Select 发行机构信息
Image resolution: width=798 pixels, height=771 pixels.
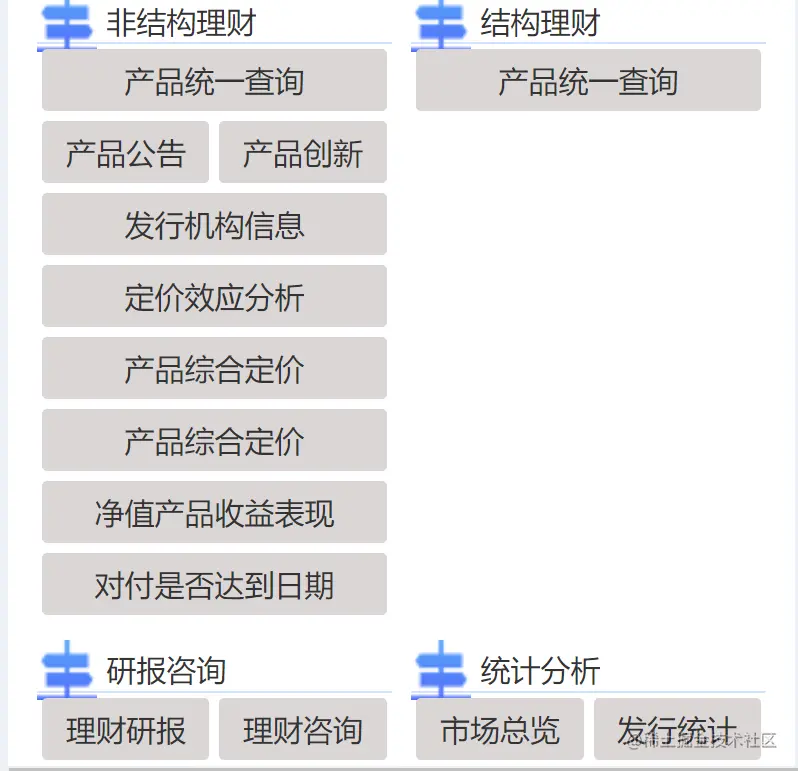tap(214, 225)
